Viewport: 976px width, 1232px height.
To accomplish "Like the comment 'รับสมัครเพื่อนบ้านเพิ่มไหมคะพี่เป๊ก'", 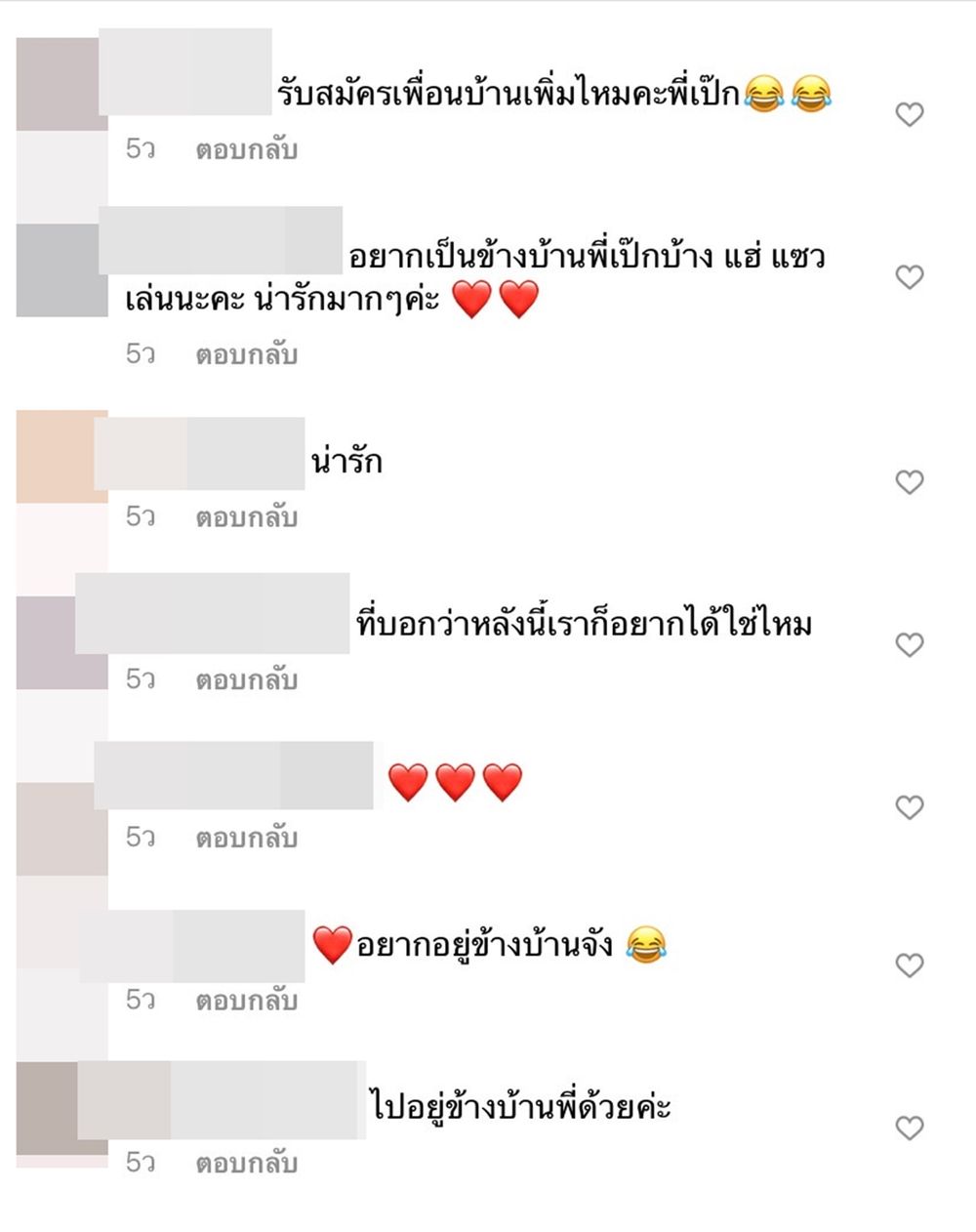I will [x=909, y=115].
